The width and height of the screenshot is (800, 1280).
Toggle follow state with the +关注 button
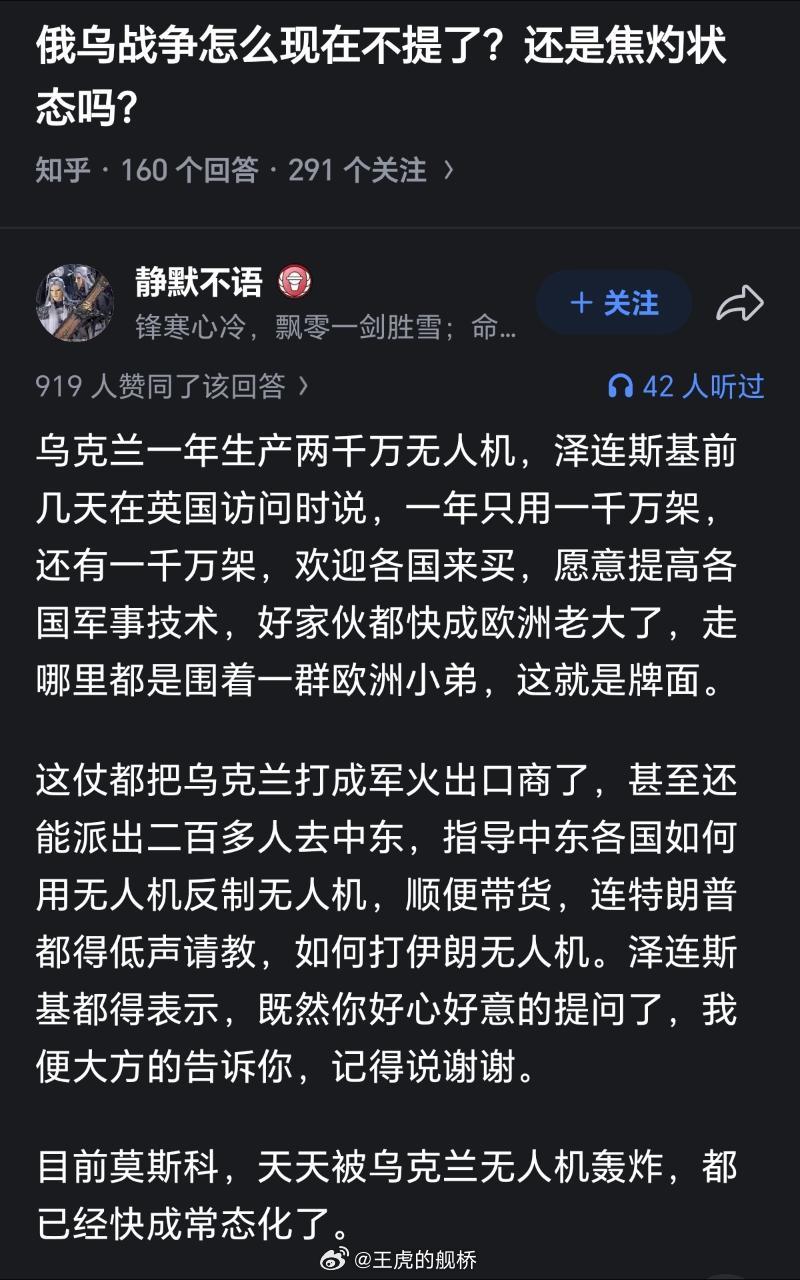click(x=613, y=303)
